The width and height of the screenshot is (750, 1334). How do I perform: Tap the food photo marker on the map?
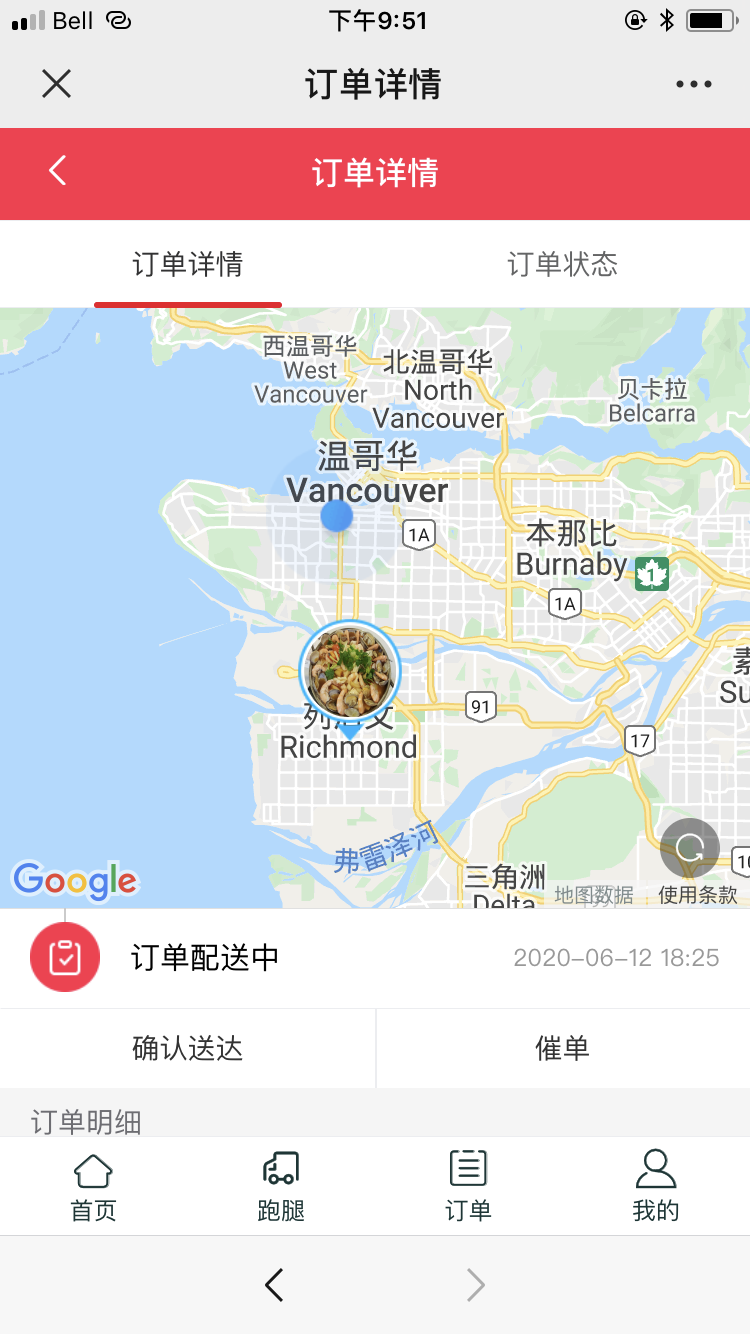(x=349, y=670)
